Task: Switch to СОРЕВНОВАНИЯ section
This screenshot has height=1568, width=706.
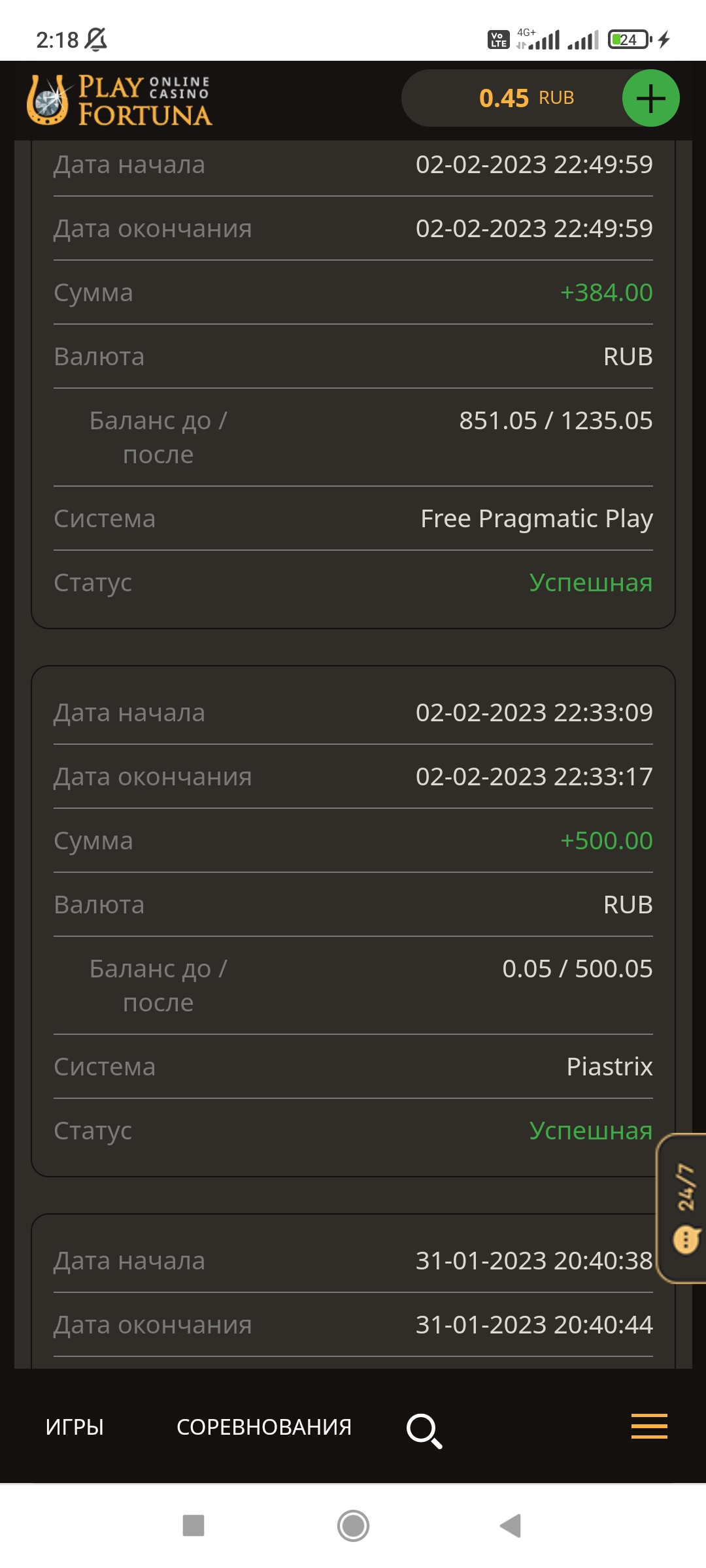Action: coord(264,1427)
